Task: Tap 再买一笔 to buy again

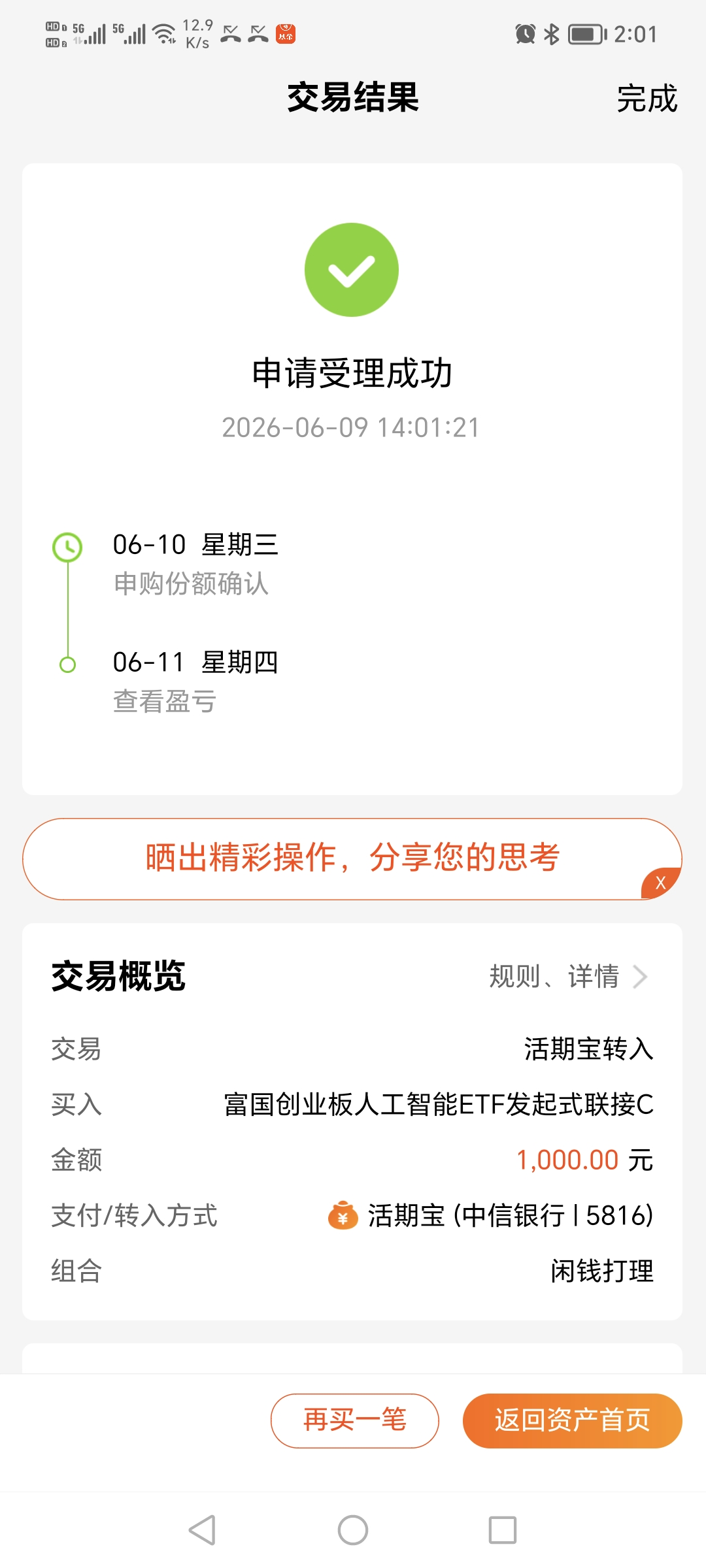Action: pyautogui.click(x=355, y=1420)
